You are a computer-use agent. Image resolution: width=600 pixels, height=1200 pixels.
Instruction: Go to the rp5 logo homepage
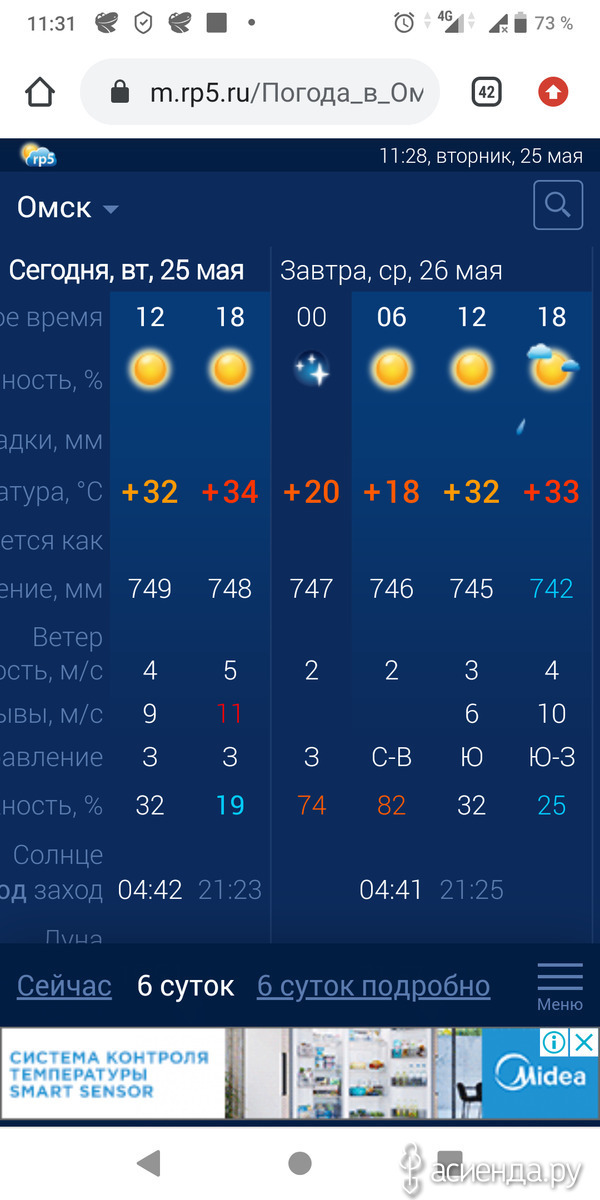(x=38, y=156)
